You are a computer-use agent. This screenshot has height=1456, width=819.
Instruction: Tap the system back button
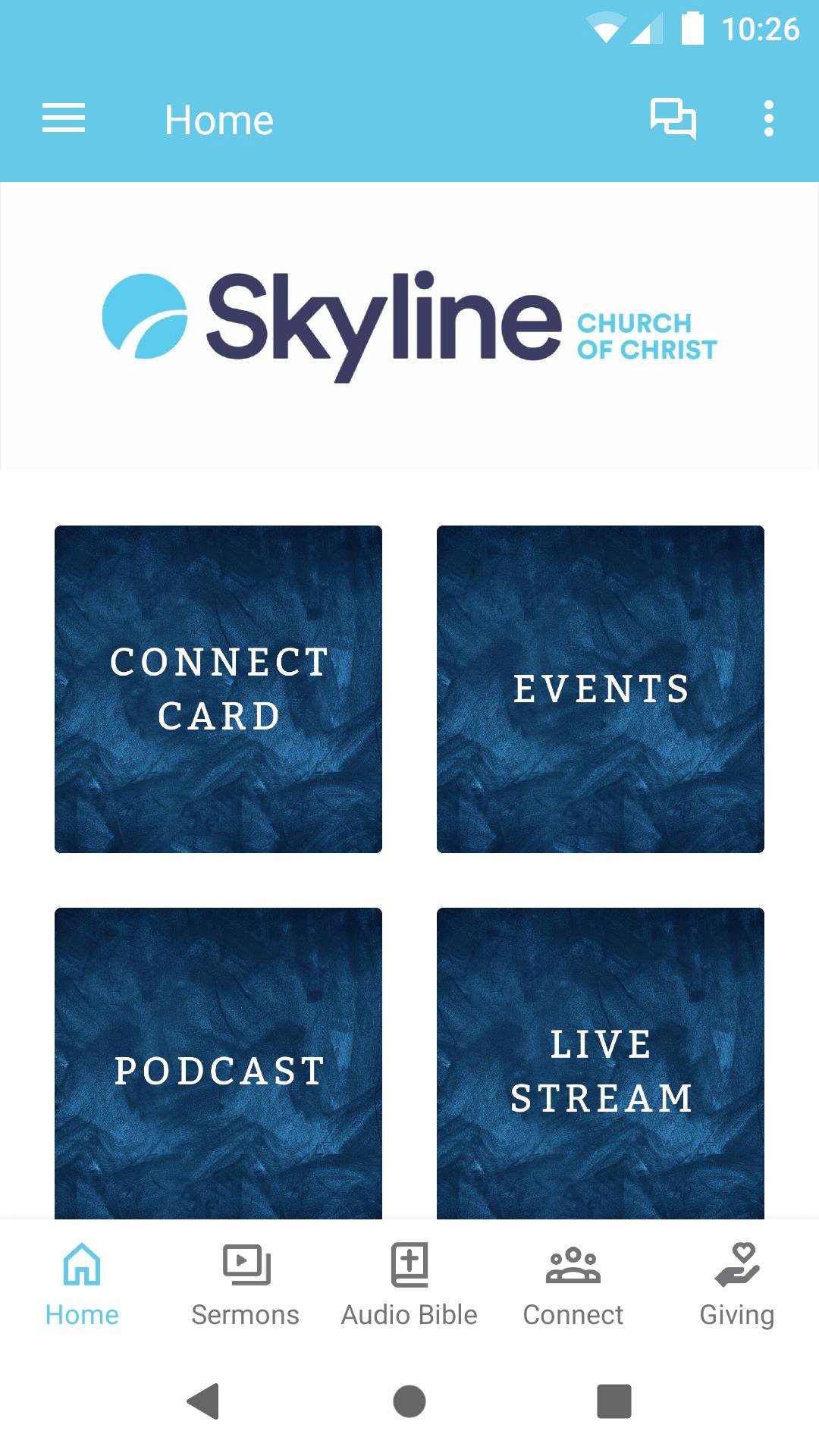click(x=203, y=1401)
